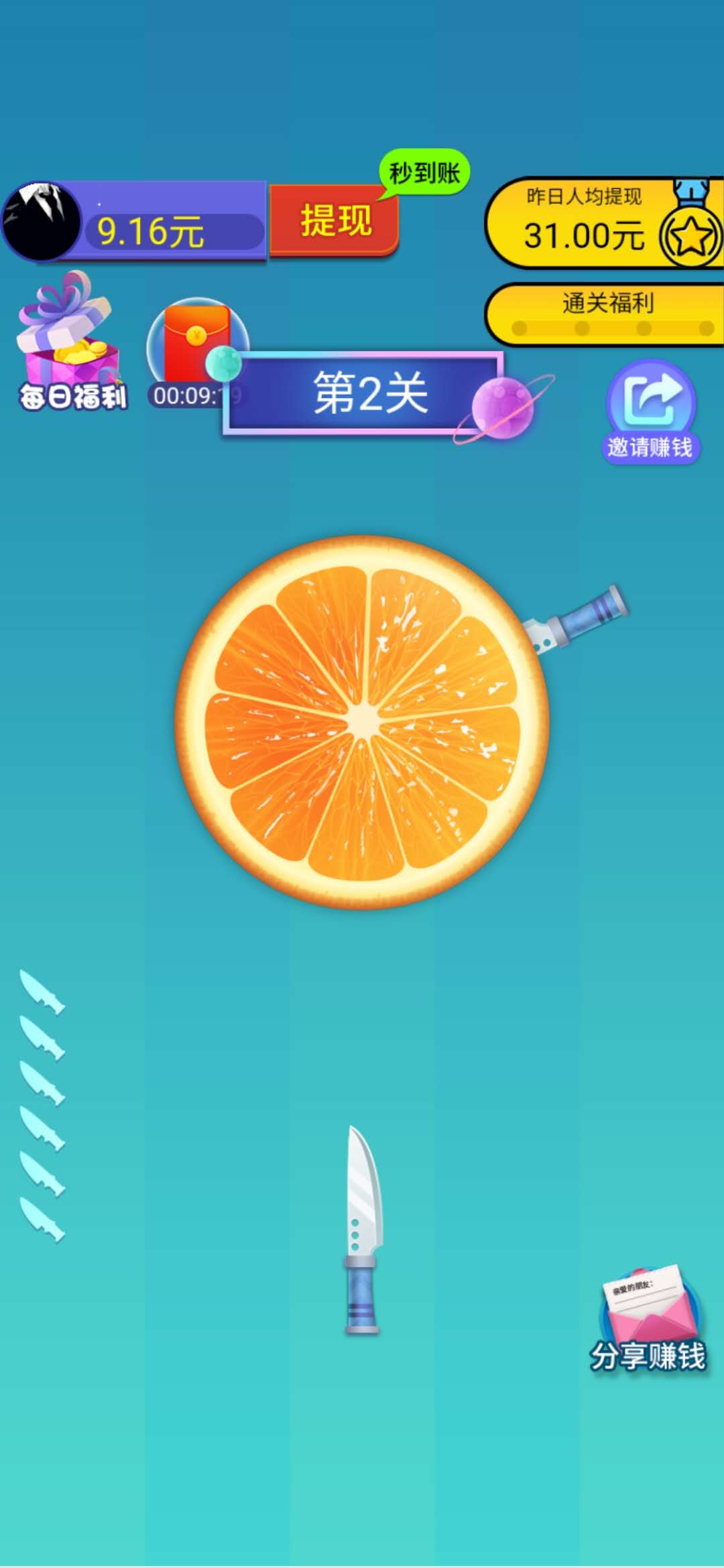Tap the profile avatar with 9.16元 balance
This screenshot has height=1568, width=724.
[42, 221]
